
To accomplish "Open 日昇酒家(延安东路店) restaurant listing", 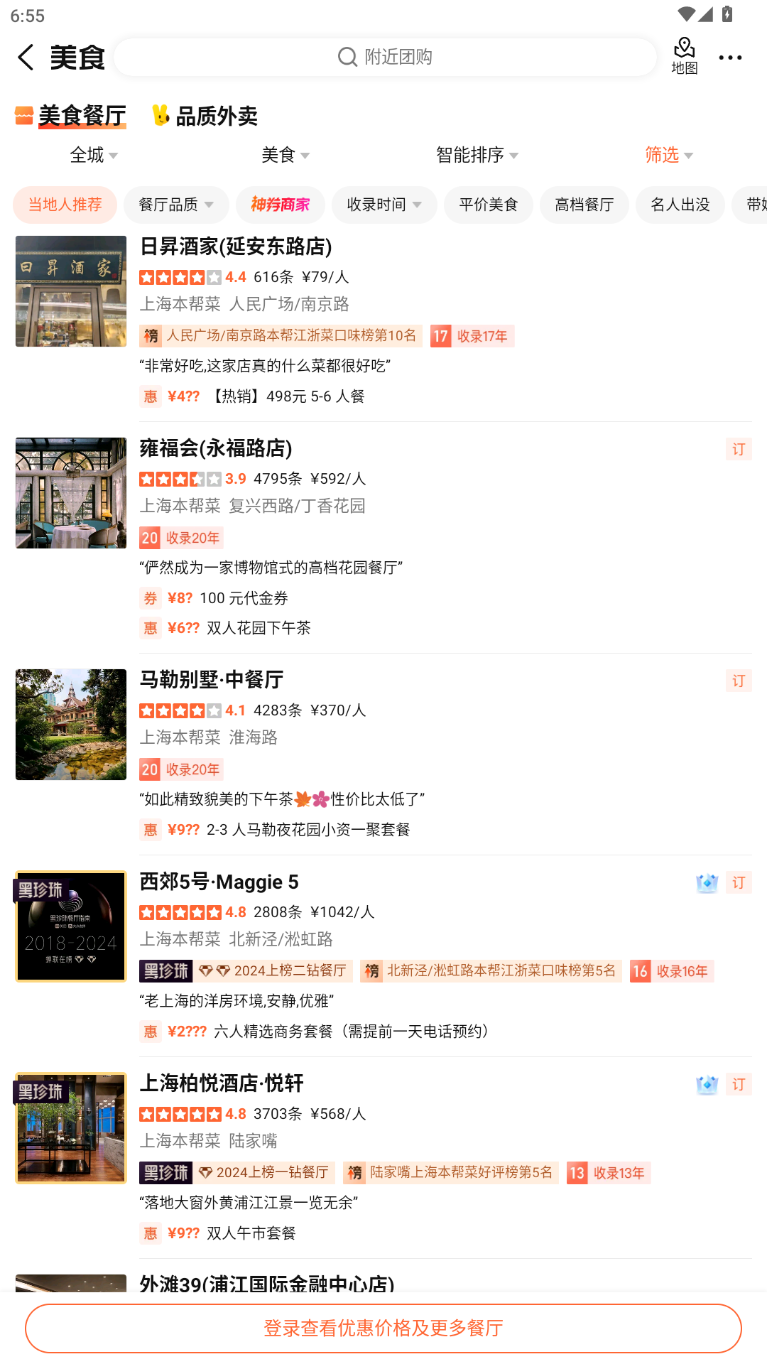I will (x=235, y=247).
